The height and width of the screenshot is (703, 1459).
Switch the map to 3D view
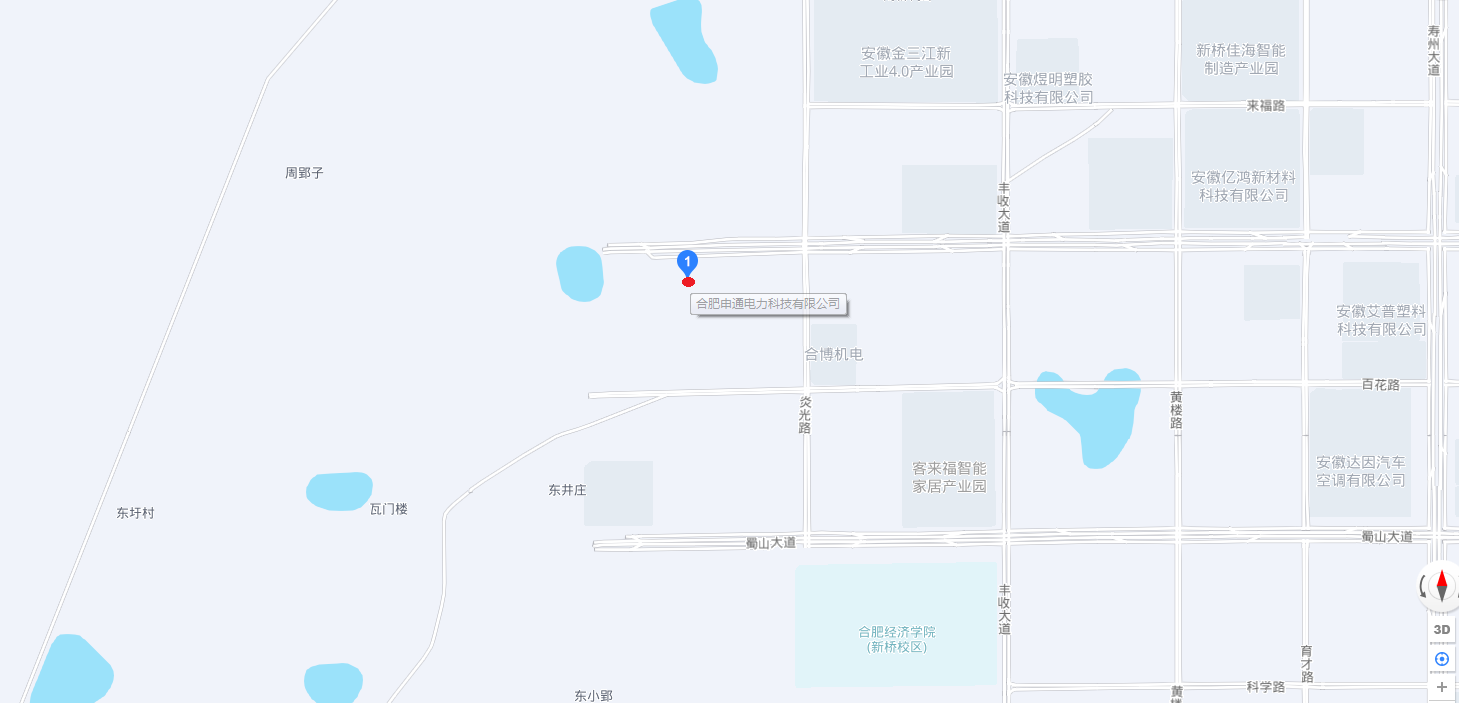[x=1442, y=629]
